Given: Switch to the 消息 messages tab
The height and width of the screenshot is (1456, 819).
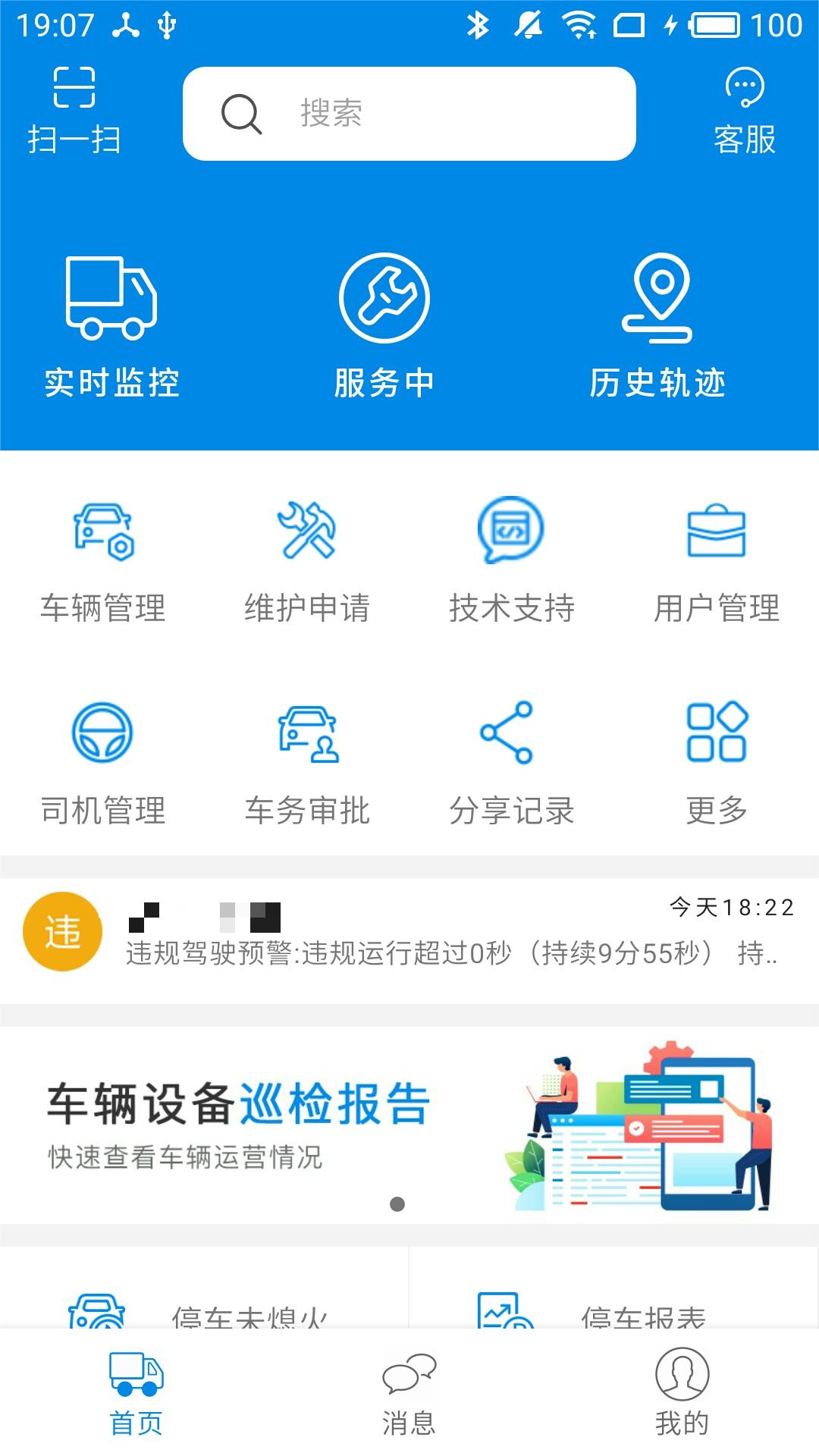Looking at the screenshot, I should pyautogui.click(x=409, y=1395).
